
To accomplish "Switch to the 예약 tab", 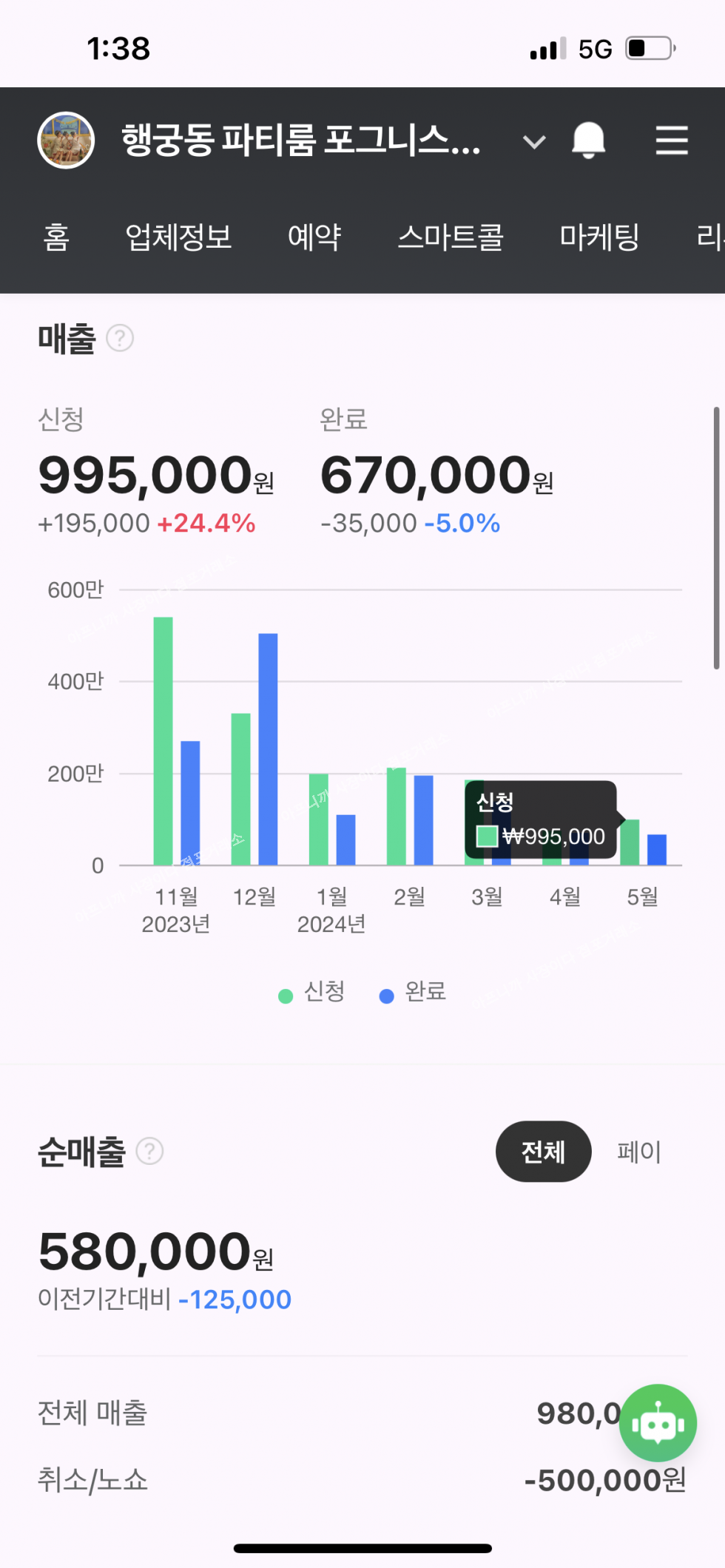I will coord(314,237).
